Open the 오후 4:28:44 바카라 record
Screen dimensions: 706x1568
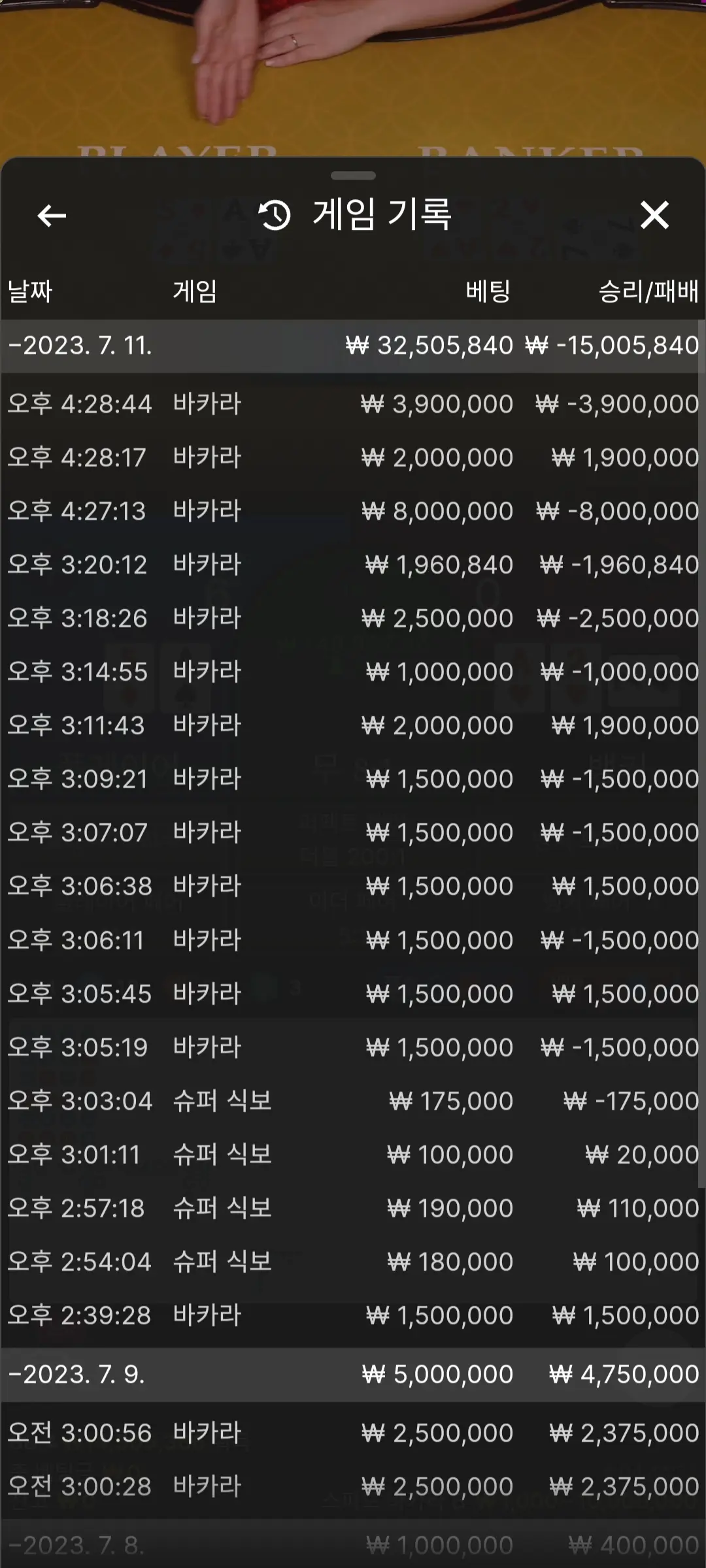click(353, 404)
